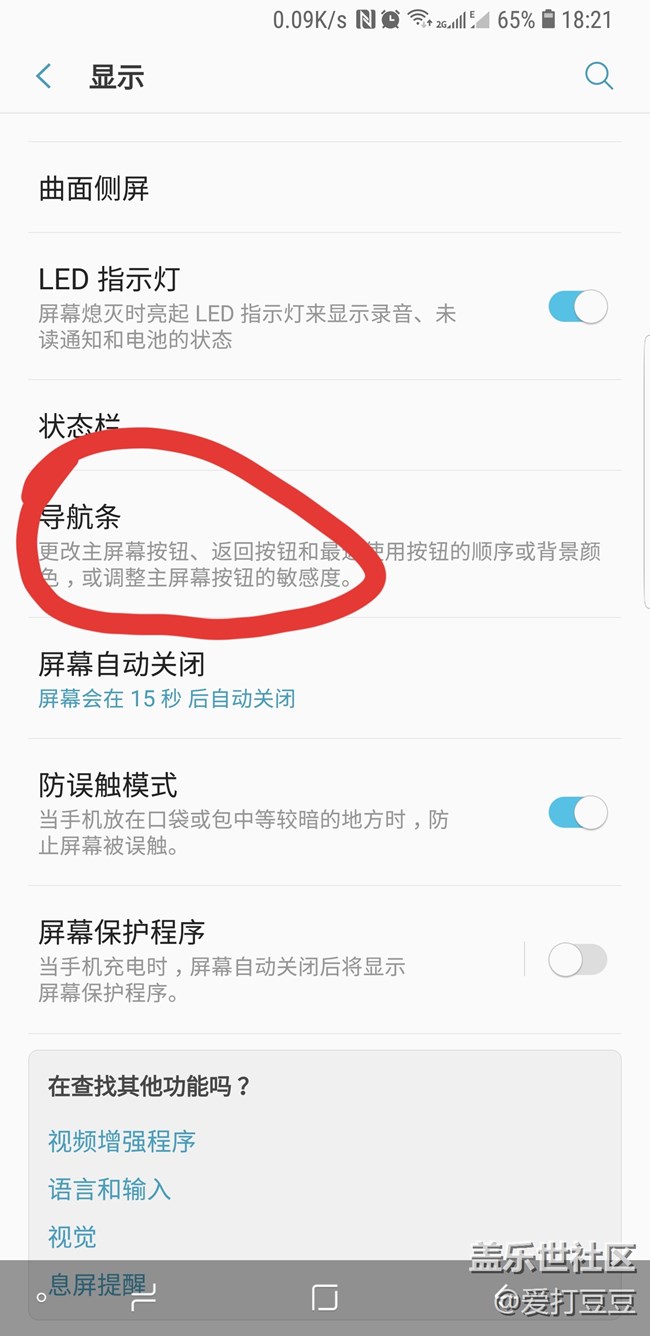The image size is (650, 1336).
Task: Disable the 防误触模式 switch
Action: click(x=577, y=813)
